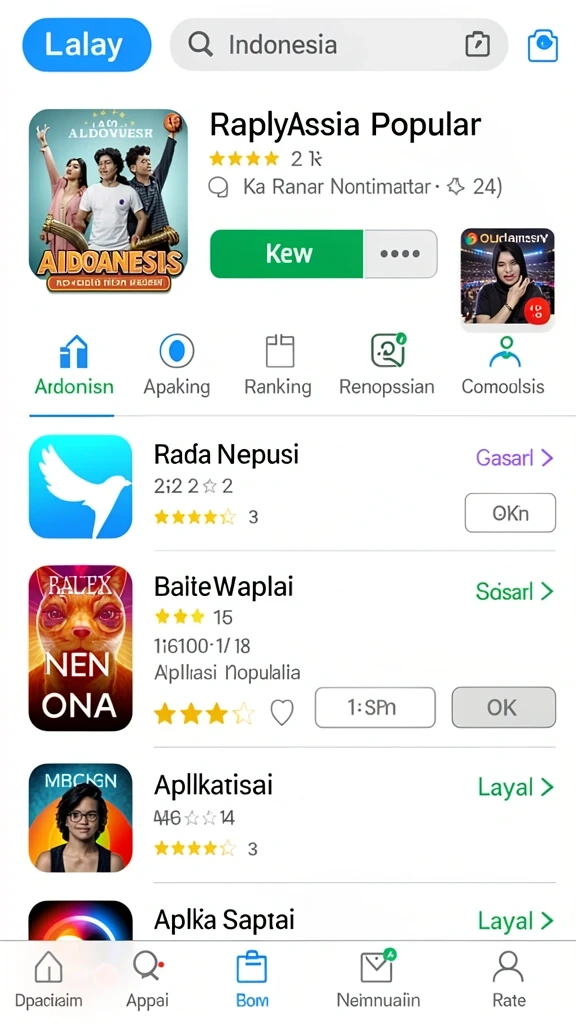Switch to the Apaking tab
576x1024 pixels.
[177, 366]
